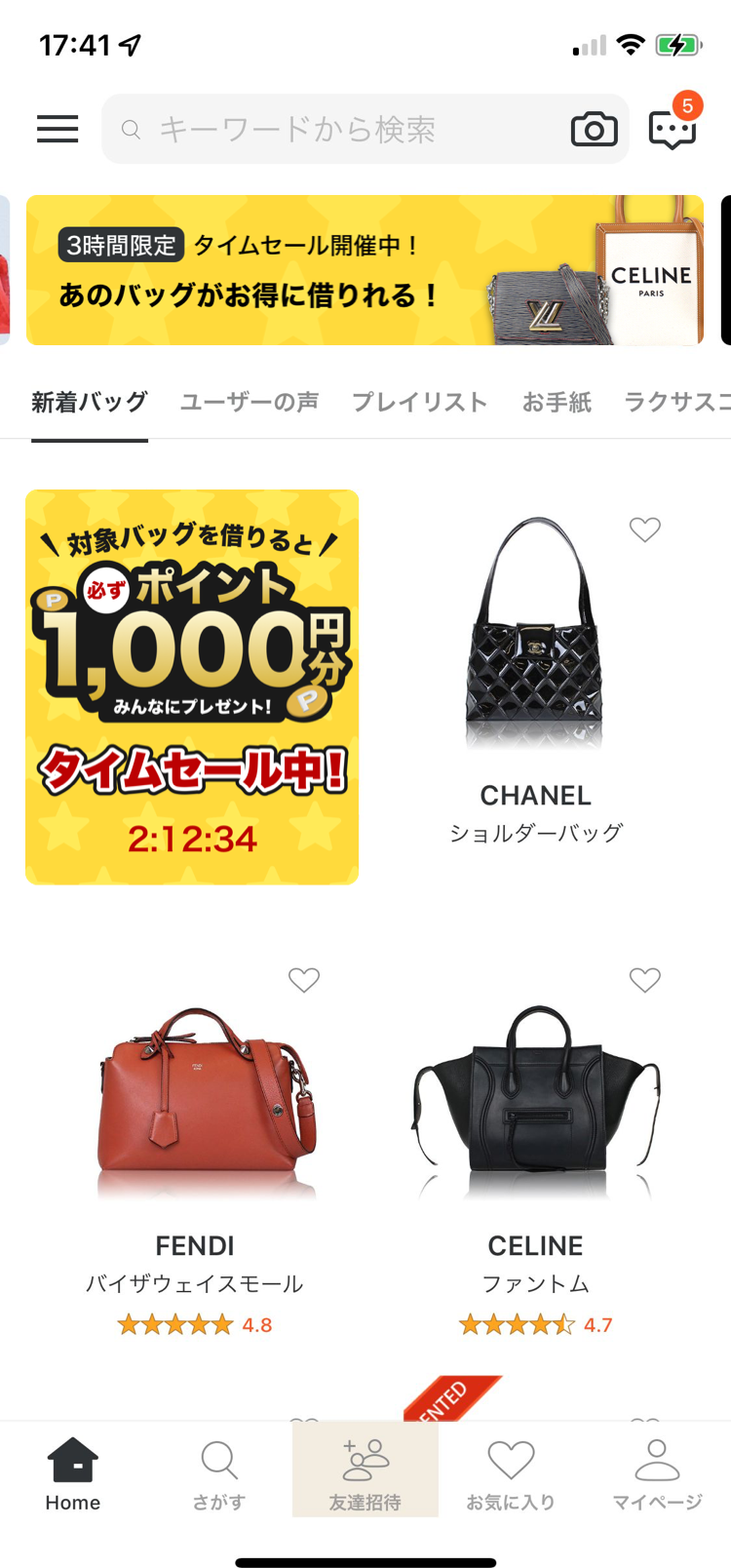The height and width of the screenshot is (1568, 731).
Task: Open the chat messages icon
Action: (673, 129)
